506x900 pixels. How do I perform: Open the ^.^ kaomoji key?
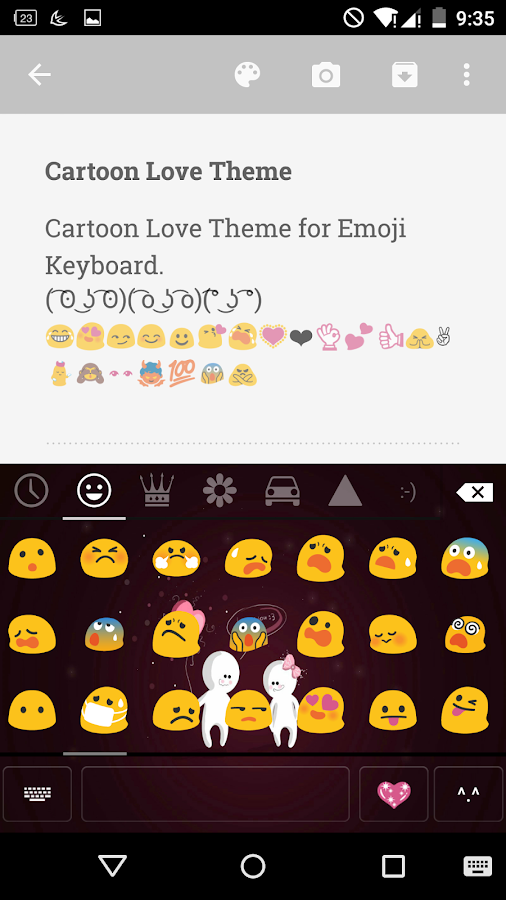[468, 794]
